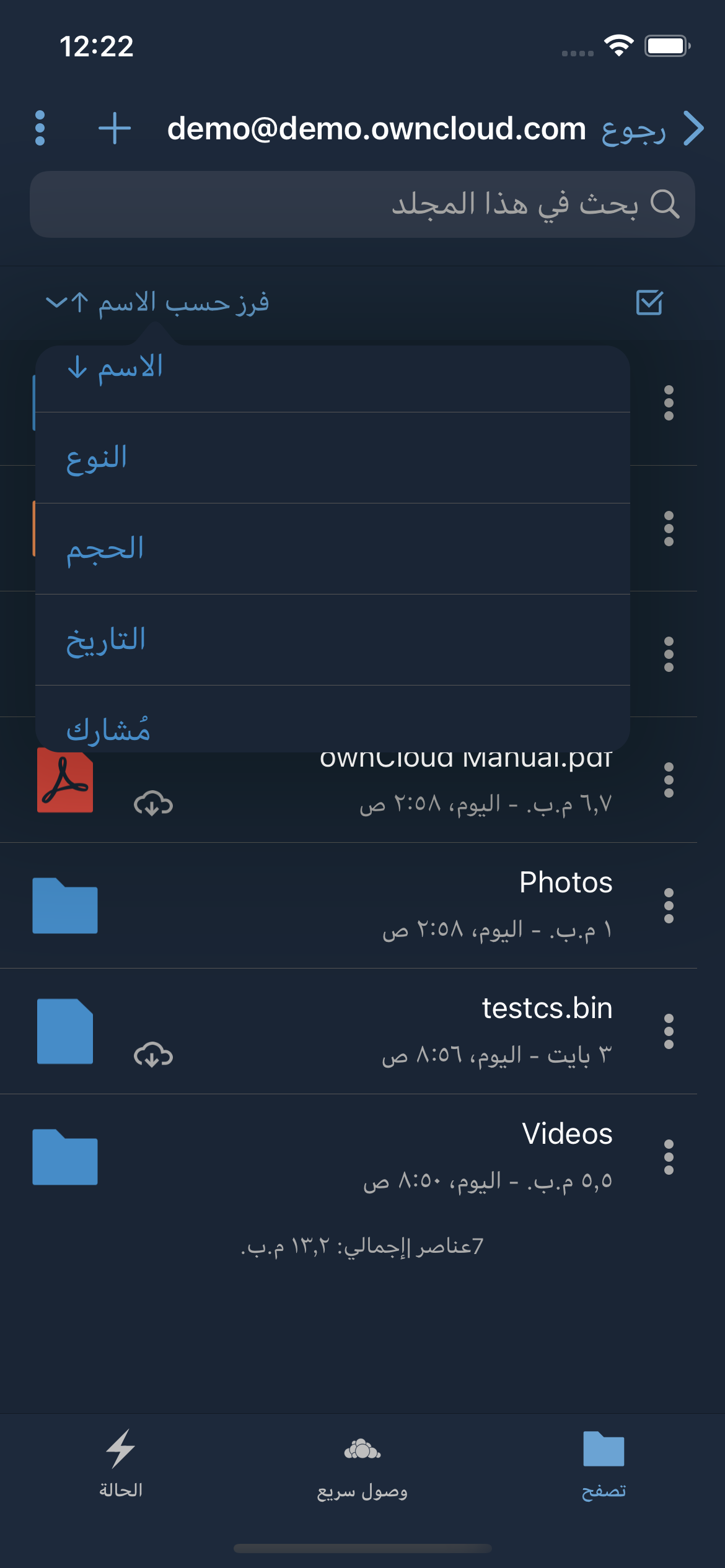
Task: Tap the search field بحث في هذا المجلد
Action: pos(362,204)
